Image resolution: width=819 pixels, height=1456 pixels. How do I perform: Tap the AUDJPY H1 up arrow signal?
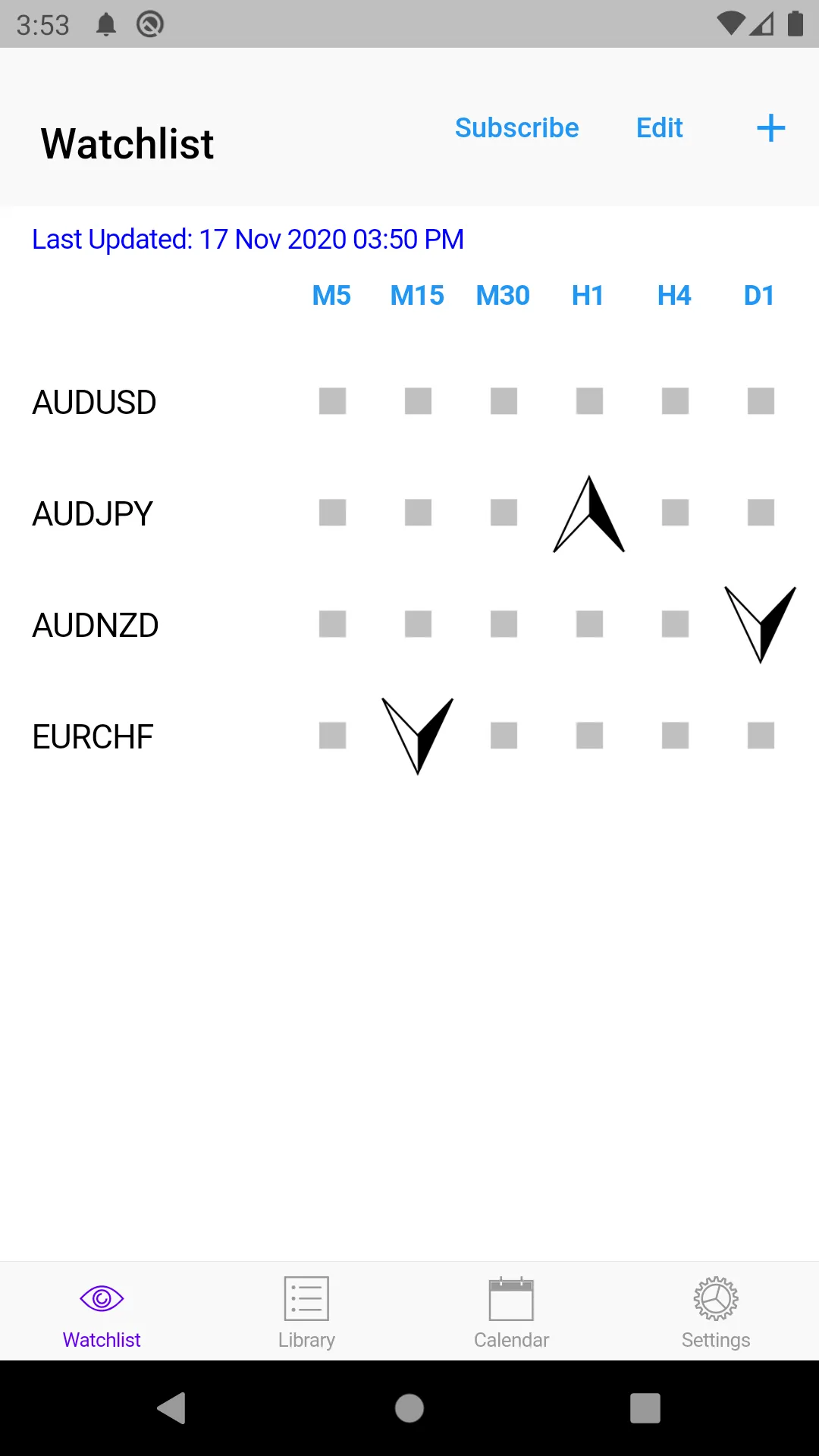pos(589,514)
